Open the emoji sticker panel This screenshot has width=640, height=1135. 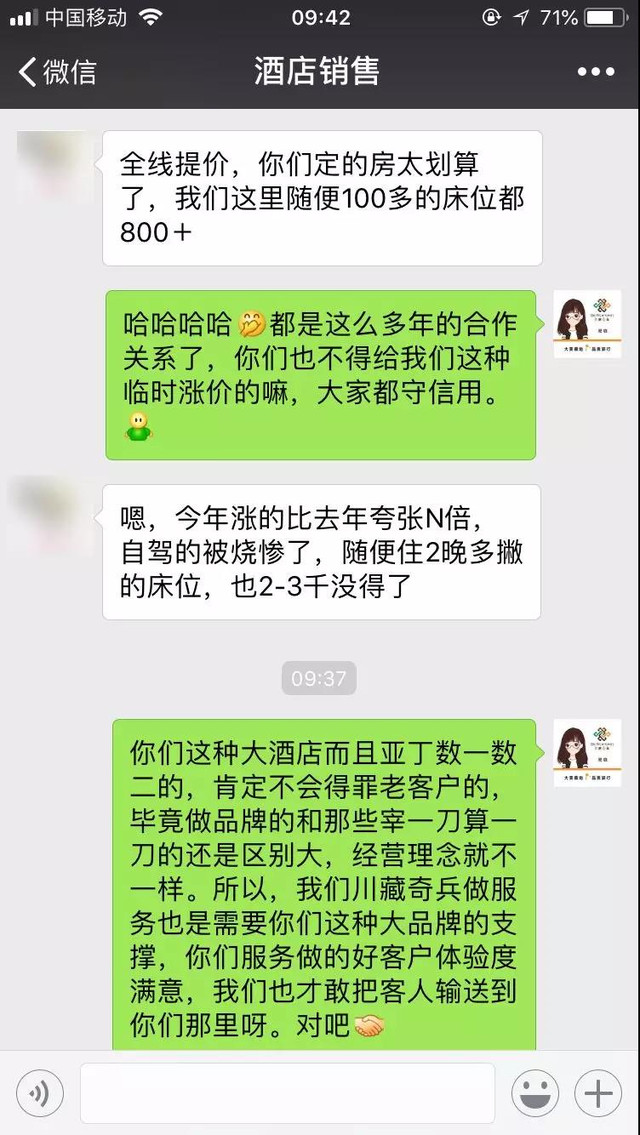(x=535, y=1093)
